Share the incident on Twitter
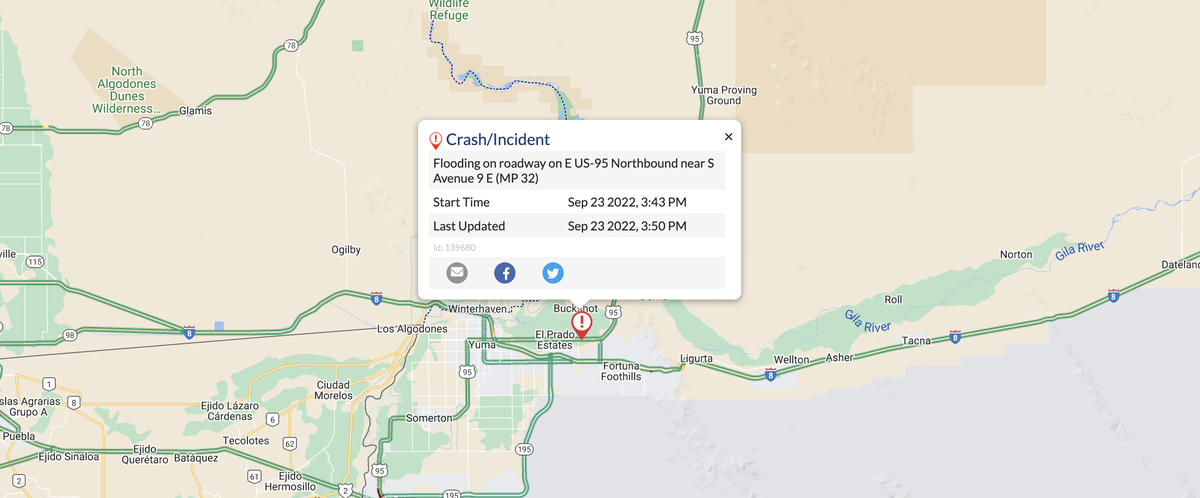 tap(553, 272)
